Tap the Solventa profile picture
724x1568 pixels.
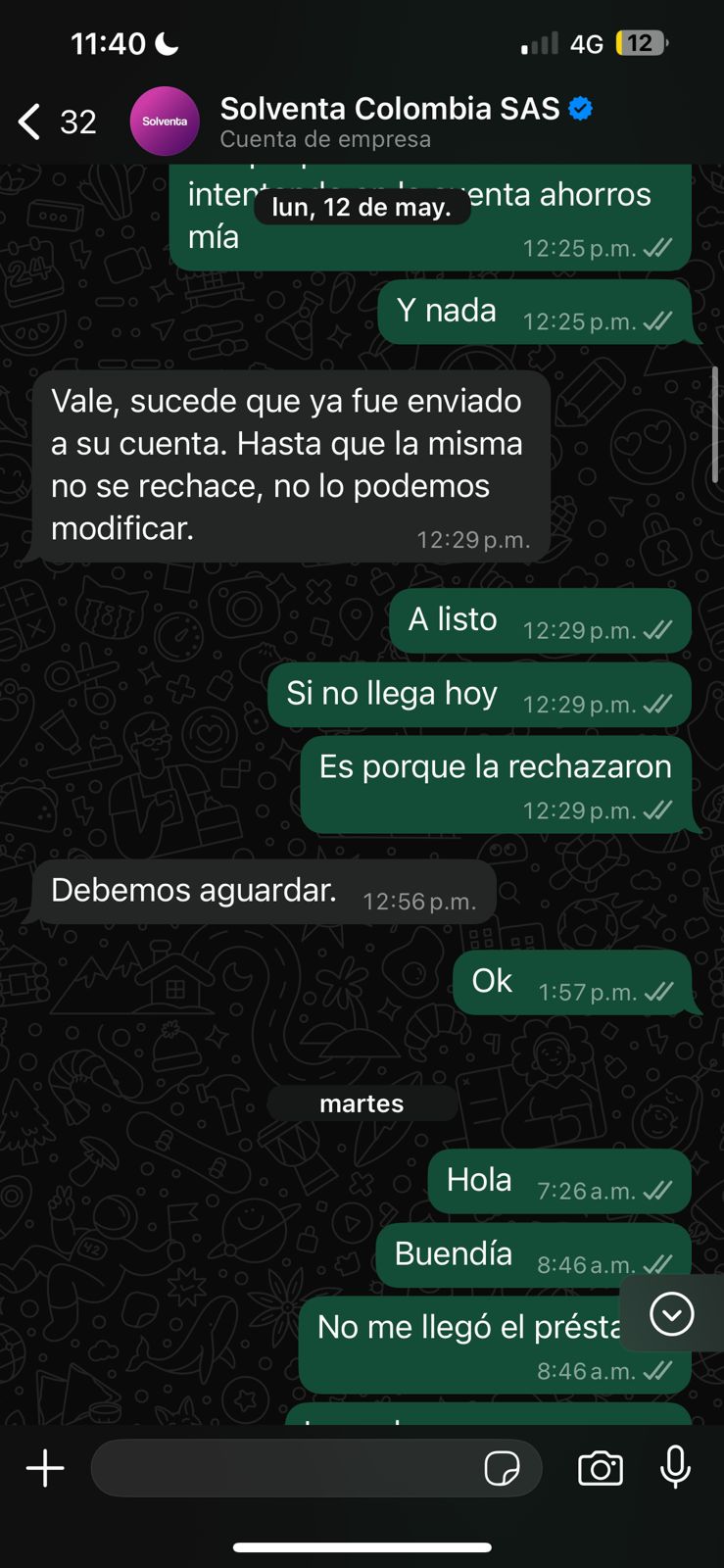click(165, 122)
